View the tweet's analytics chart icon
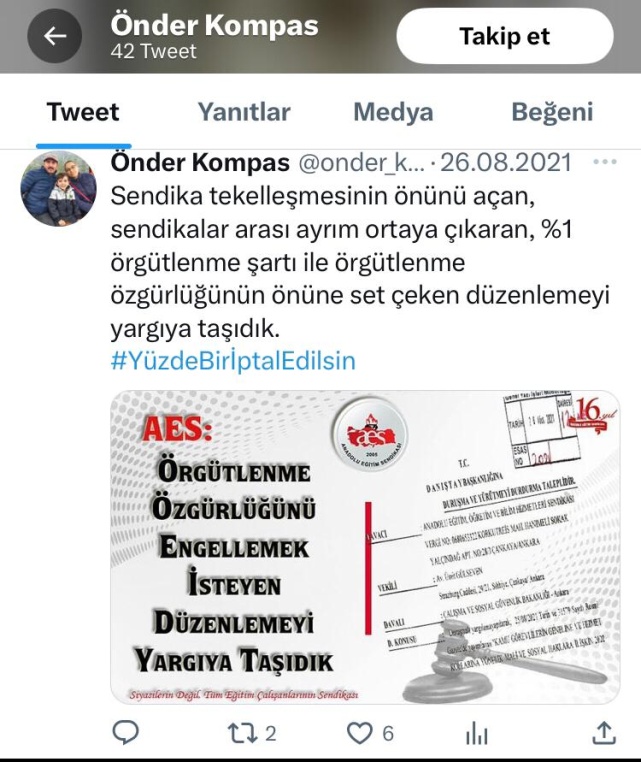Viewport: 641px width, 762px height. [x=476, y=734]
